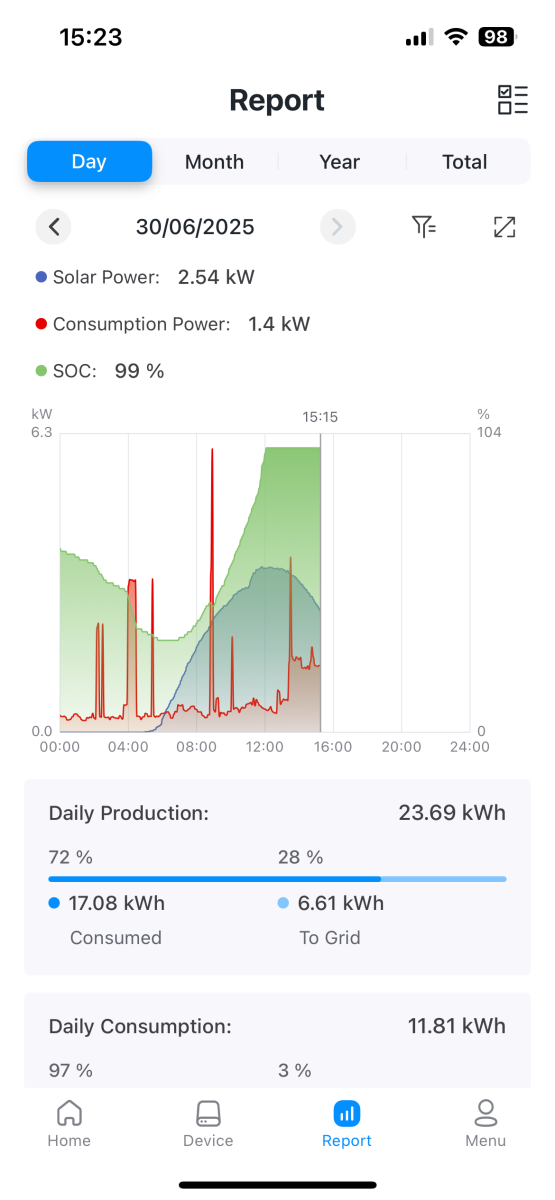The width and height of the screenshot is (555, 1200).
Task: Switch to the Month view
Action: point(214,162)
